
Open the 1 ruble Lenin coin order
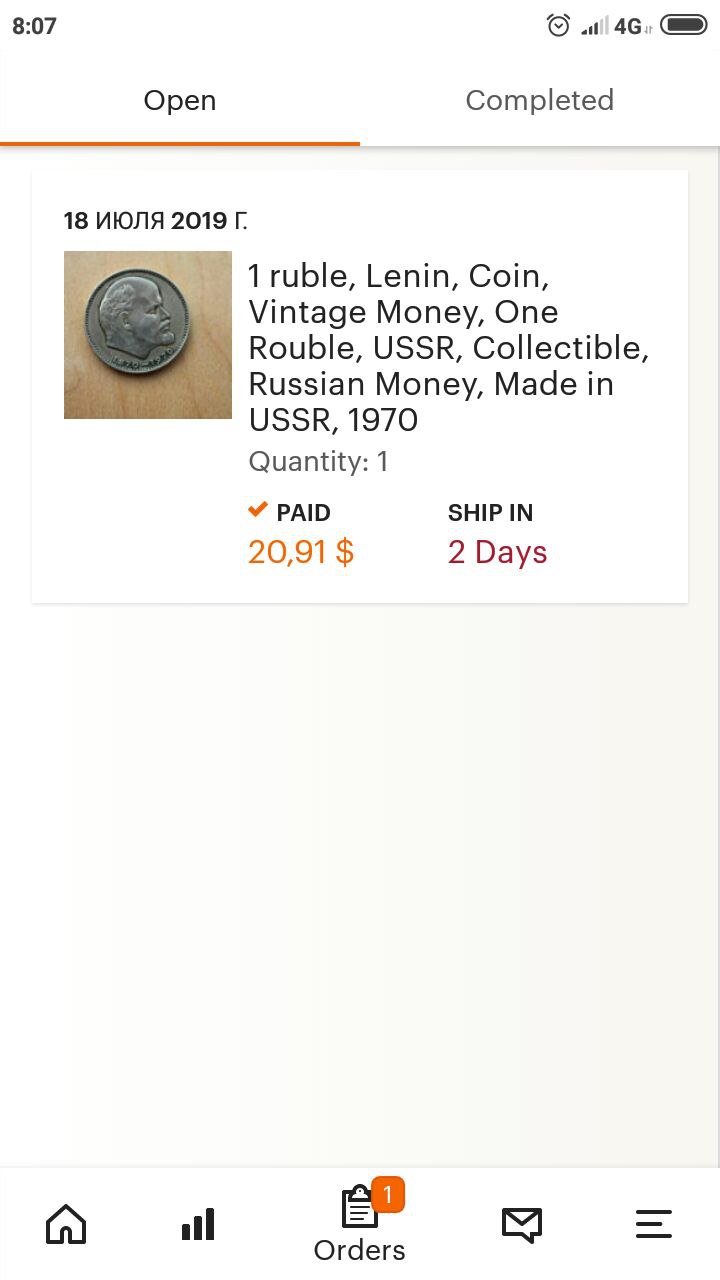click(x=360, y=386)
